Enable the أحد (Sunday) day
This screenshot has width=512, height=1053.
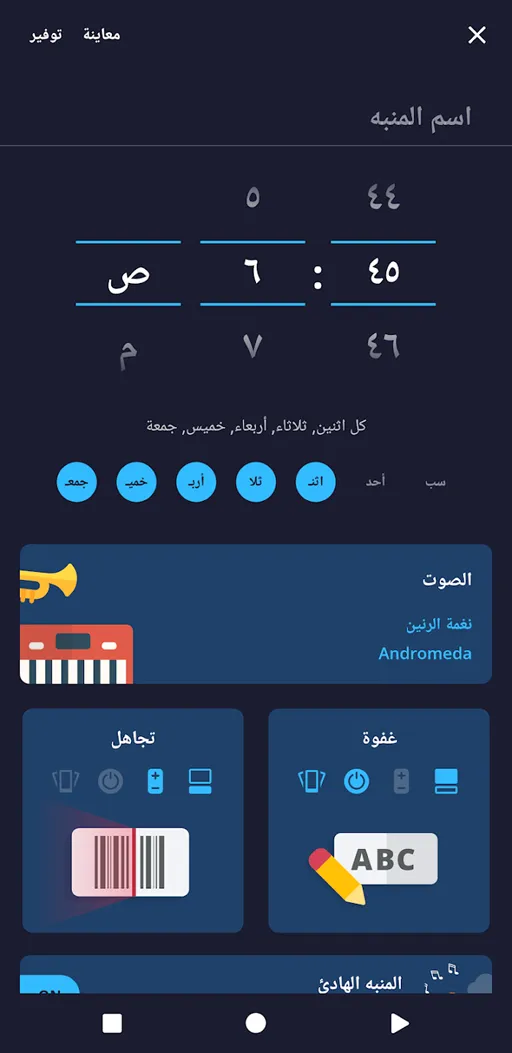[x=375, y=482]
